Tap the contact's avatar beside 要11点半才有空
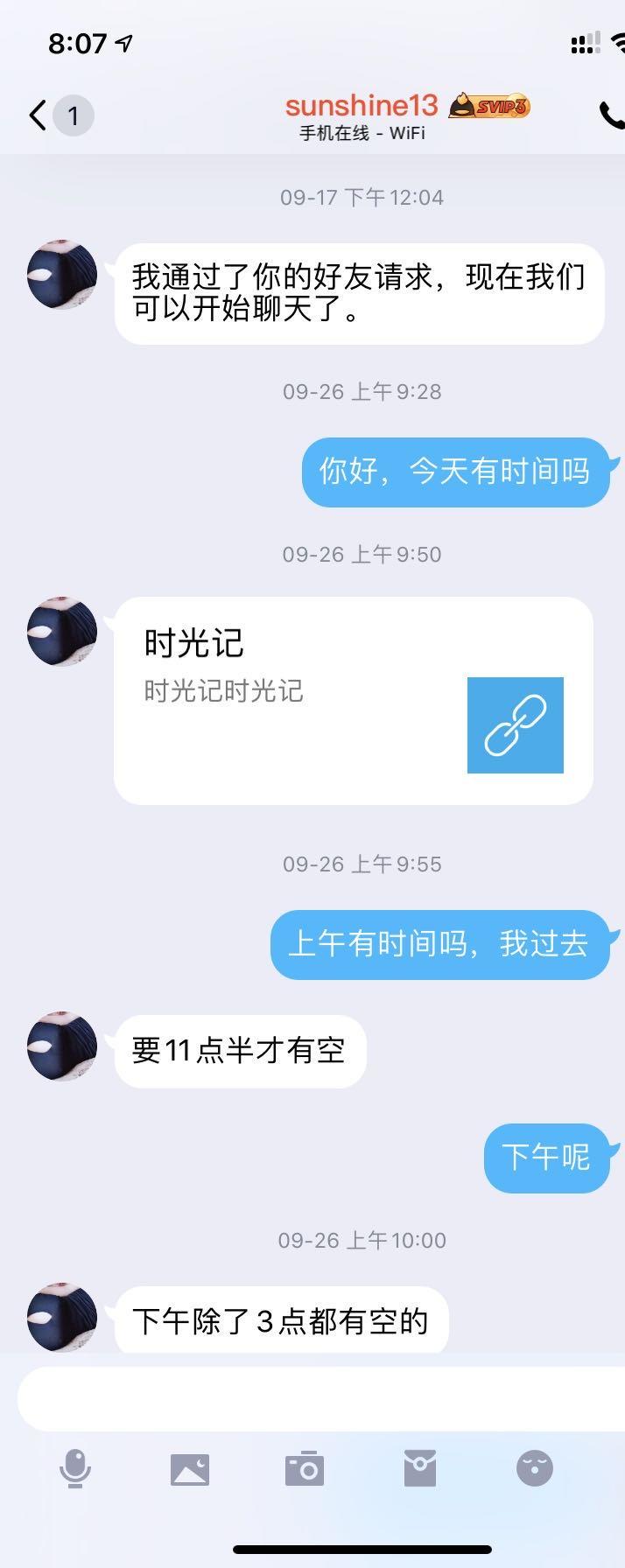 click(x=61, y=1046)
